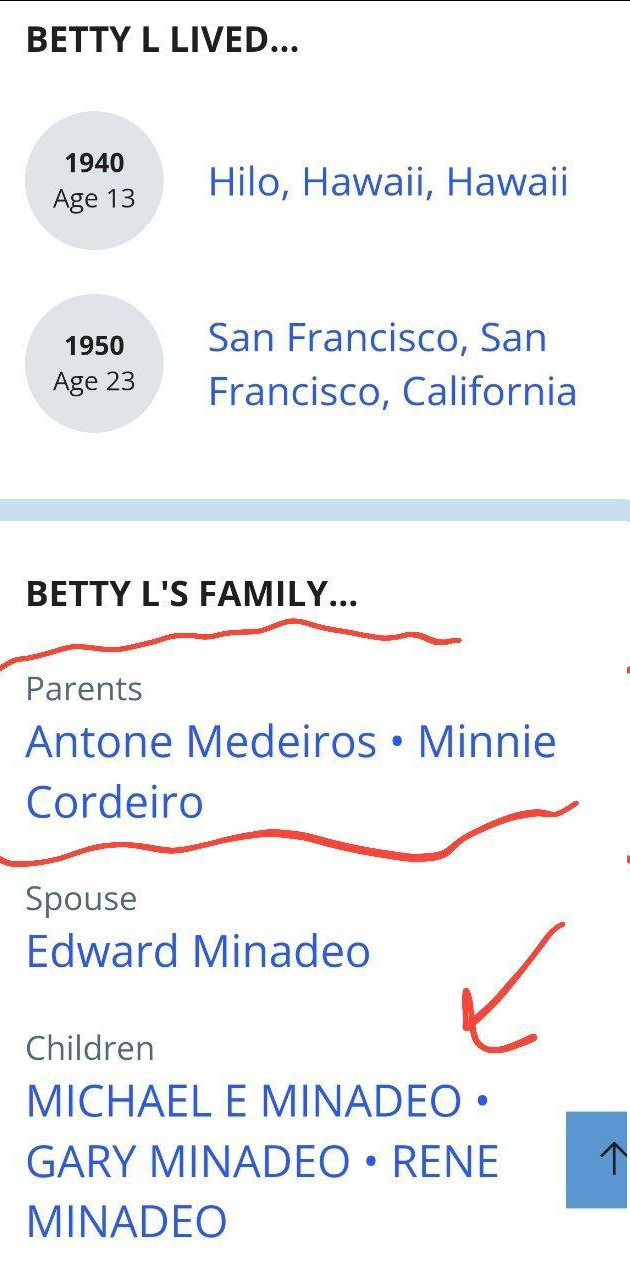
Task: Open spouse Edward Minadeo's record
Action: tap(198, 951)
